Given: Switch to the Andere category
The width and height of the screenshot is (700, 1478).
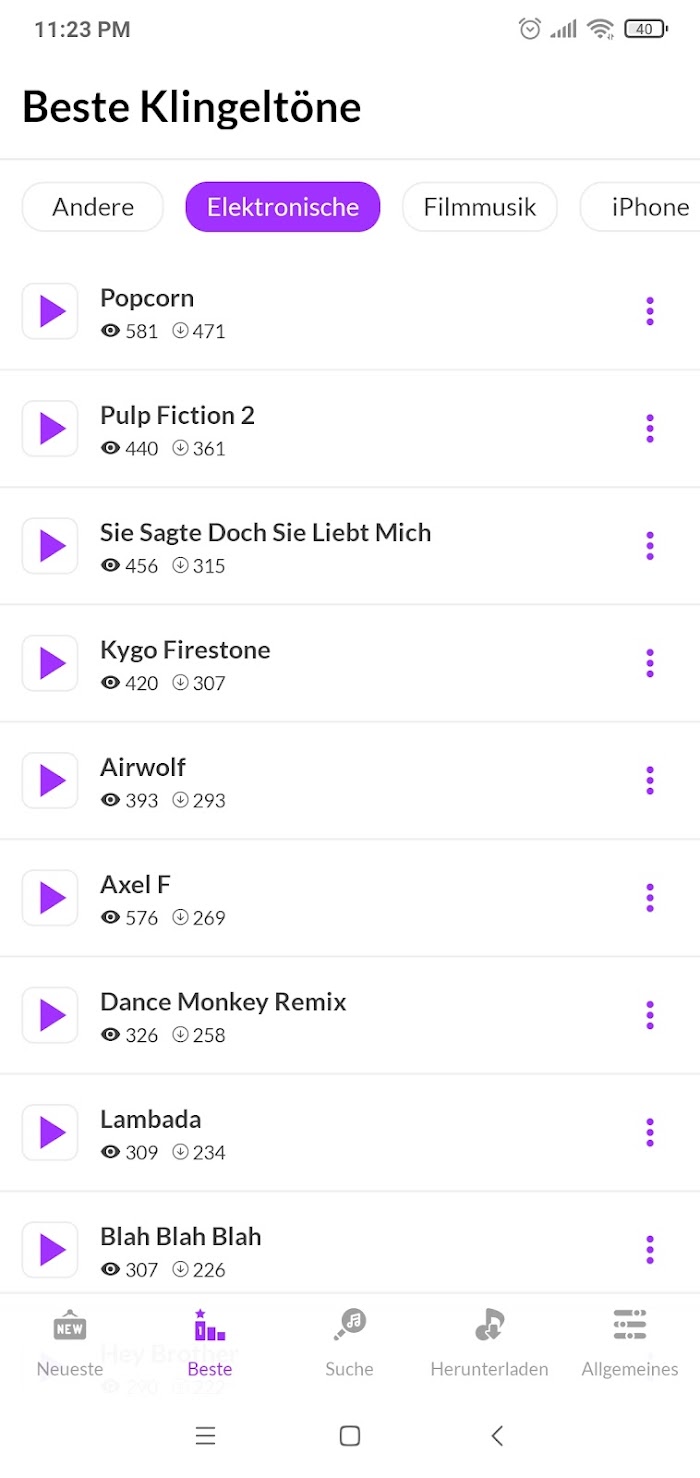Looking at the screenshot, I should pyautogui.click(x=93, y=207).
